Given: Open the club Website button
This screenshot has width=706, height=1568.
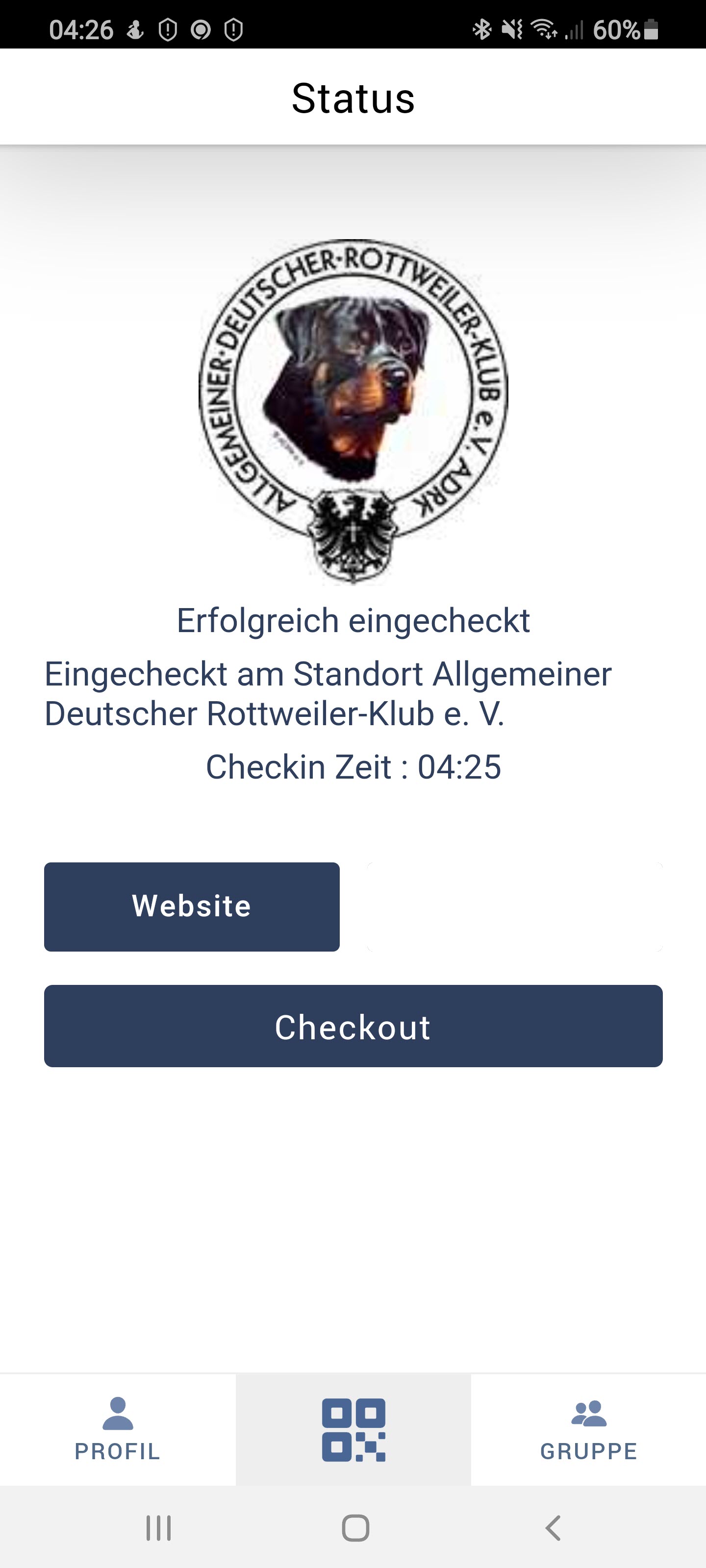Looking at the screenshot, I should (x=191, y=906).
